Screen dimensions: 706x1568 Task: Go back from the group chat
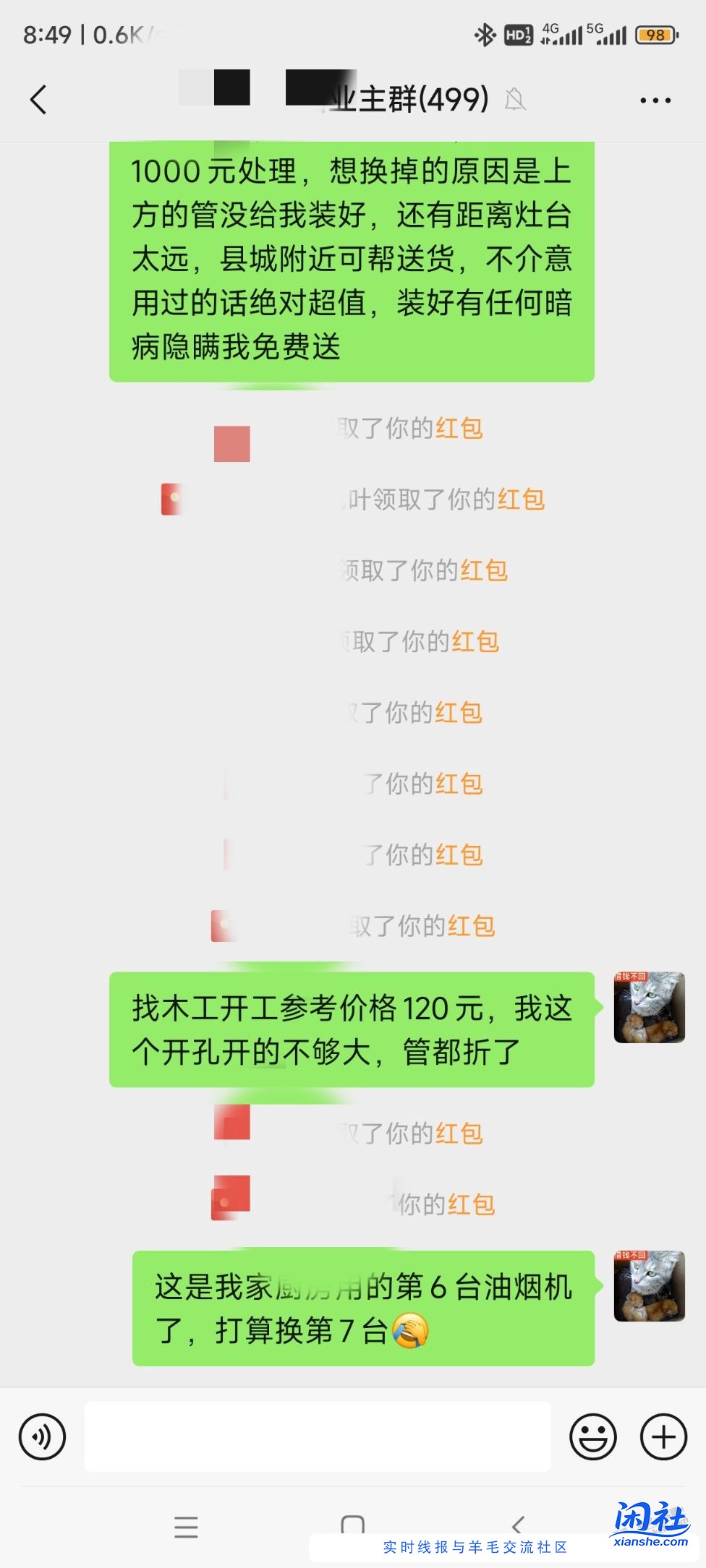pos(39,100)
